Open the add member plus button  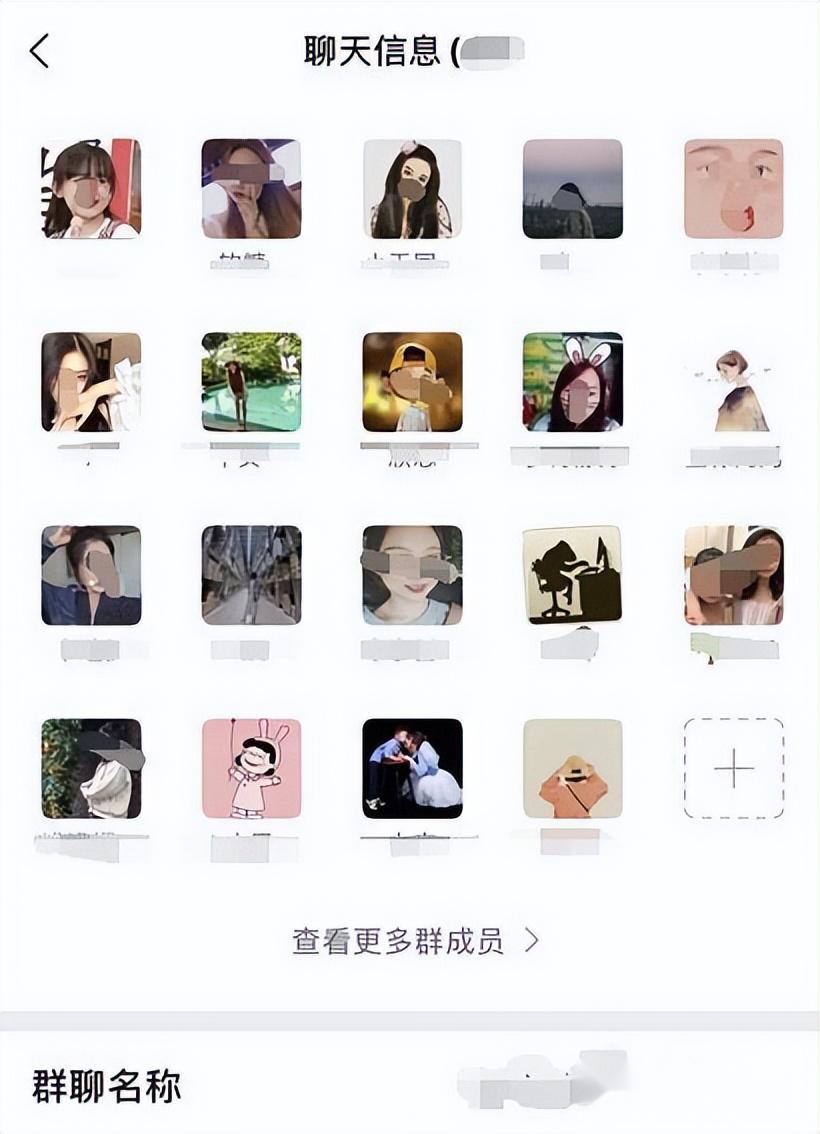pyautogui.click(x=733, y=768)
